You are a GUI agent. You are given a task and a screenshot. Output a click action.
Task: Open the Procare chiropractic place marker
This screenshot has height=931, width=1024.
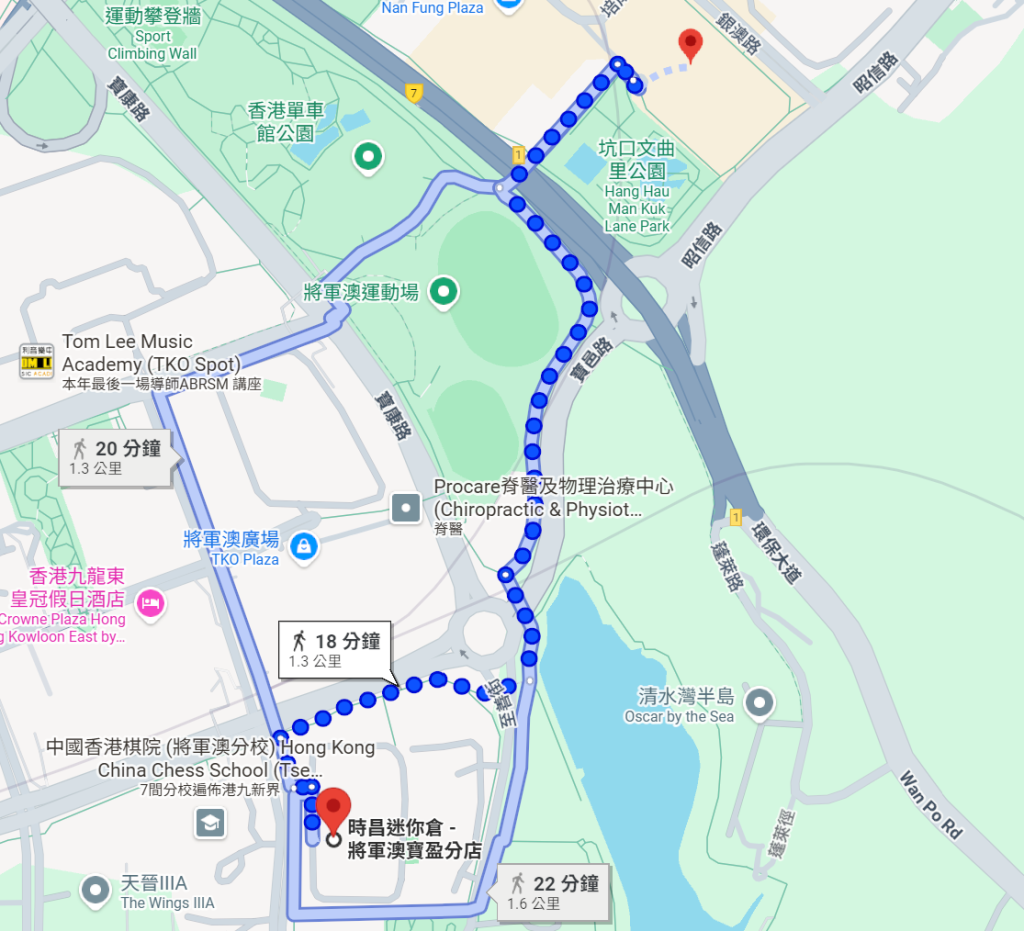406,508
